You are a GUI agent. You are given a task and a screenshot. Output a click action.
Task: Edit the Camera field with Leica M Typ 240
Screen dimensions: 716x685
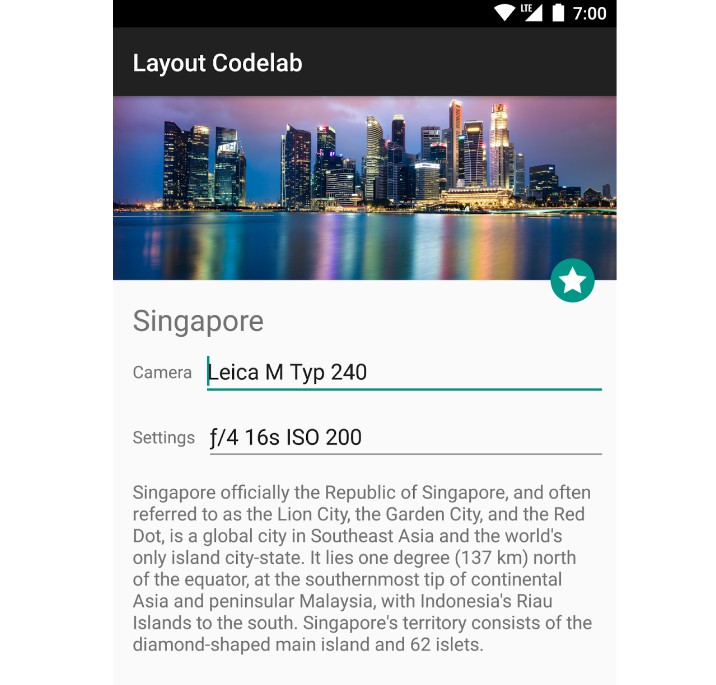pos(403,373)
